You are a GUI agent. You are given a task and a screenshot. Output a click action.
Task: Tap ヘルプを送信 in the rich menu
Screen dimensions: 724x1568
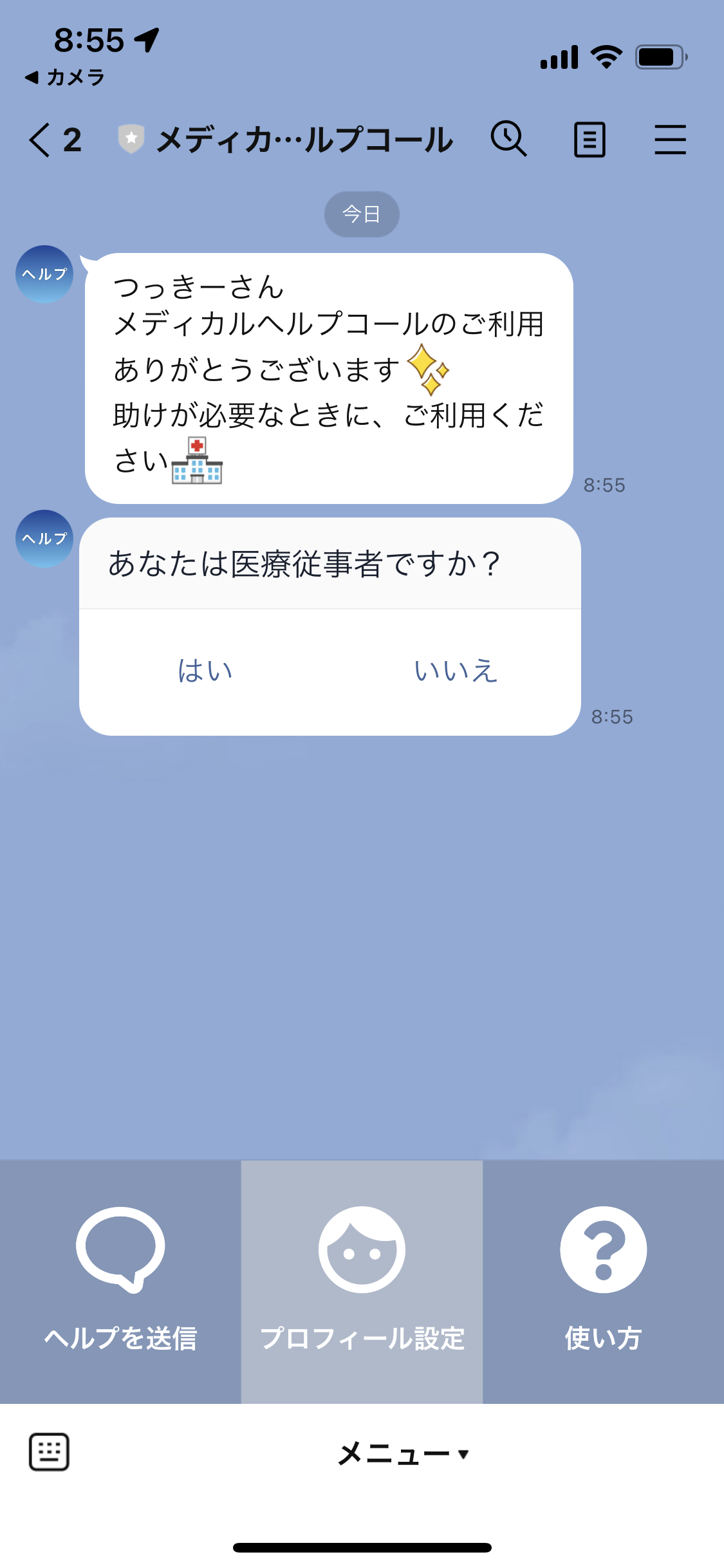(120, 1281)
